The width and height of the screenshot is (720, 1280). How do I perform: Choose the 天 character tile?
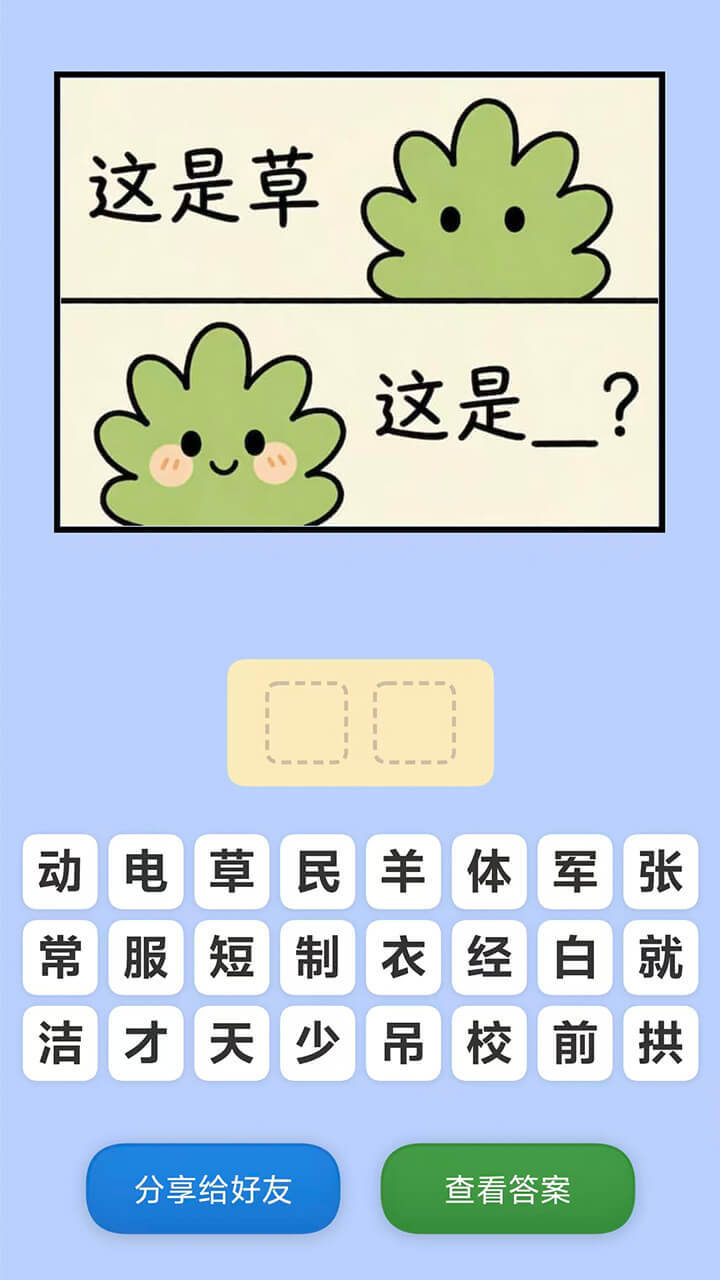click(x=231, y=1044)
